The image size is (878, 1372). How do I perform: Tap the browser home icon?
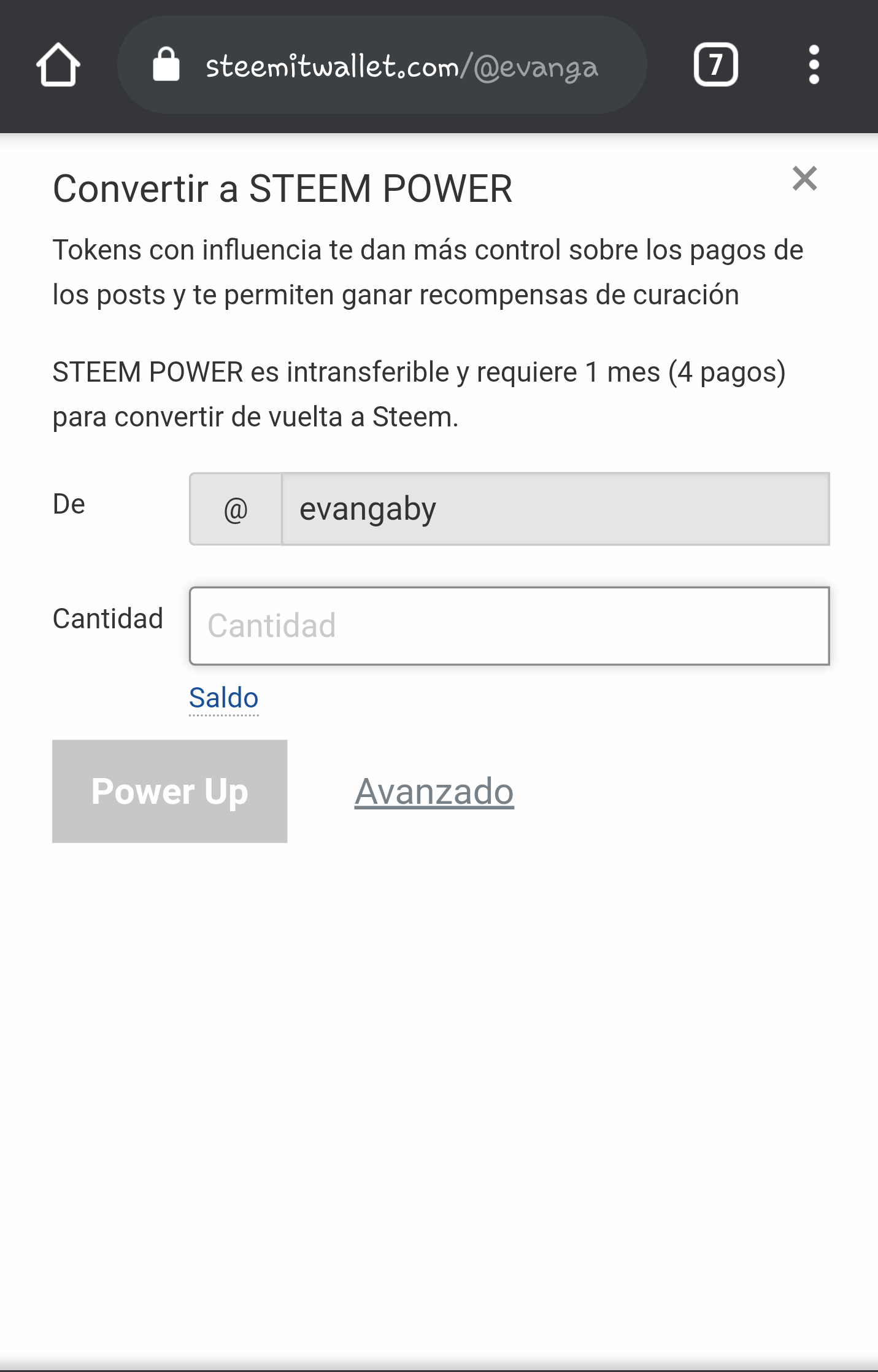tap(58, 64)
